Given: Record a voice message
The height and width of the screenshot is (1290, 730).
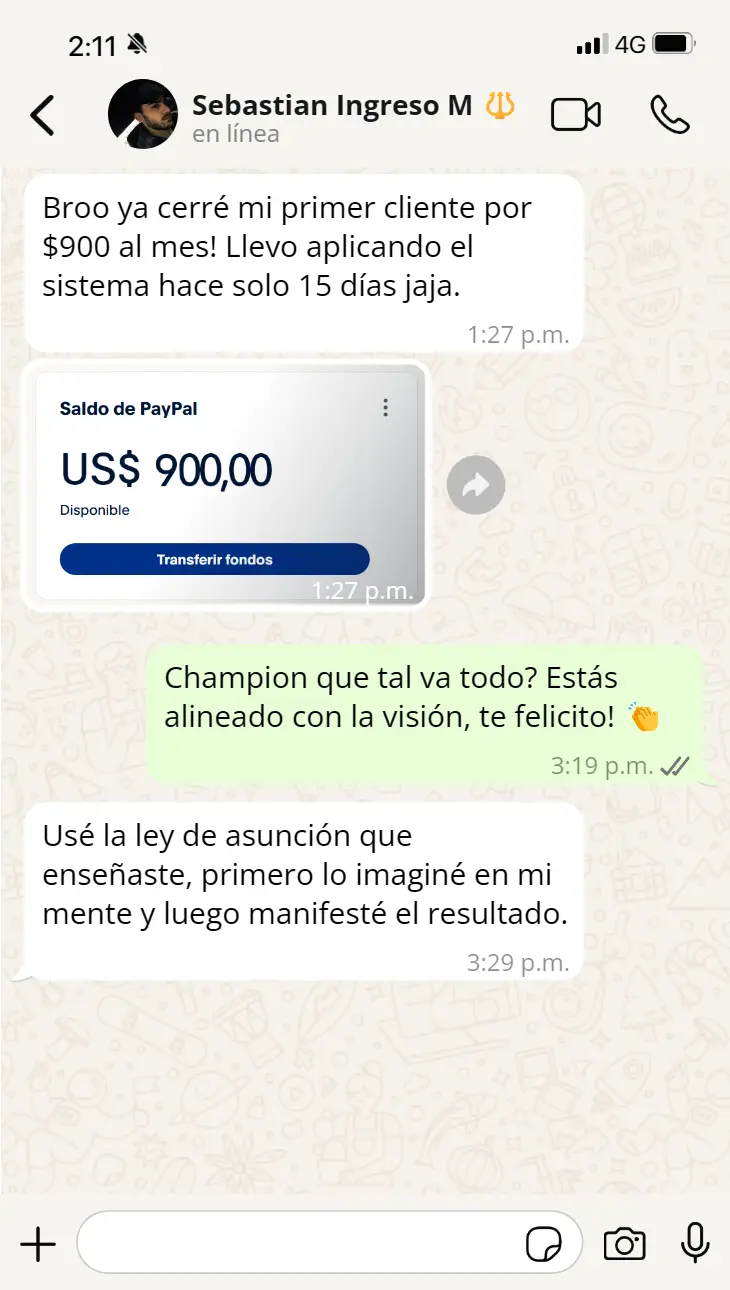Looking at the screenshot, I should [694, 1244].
